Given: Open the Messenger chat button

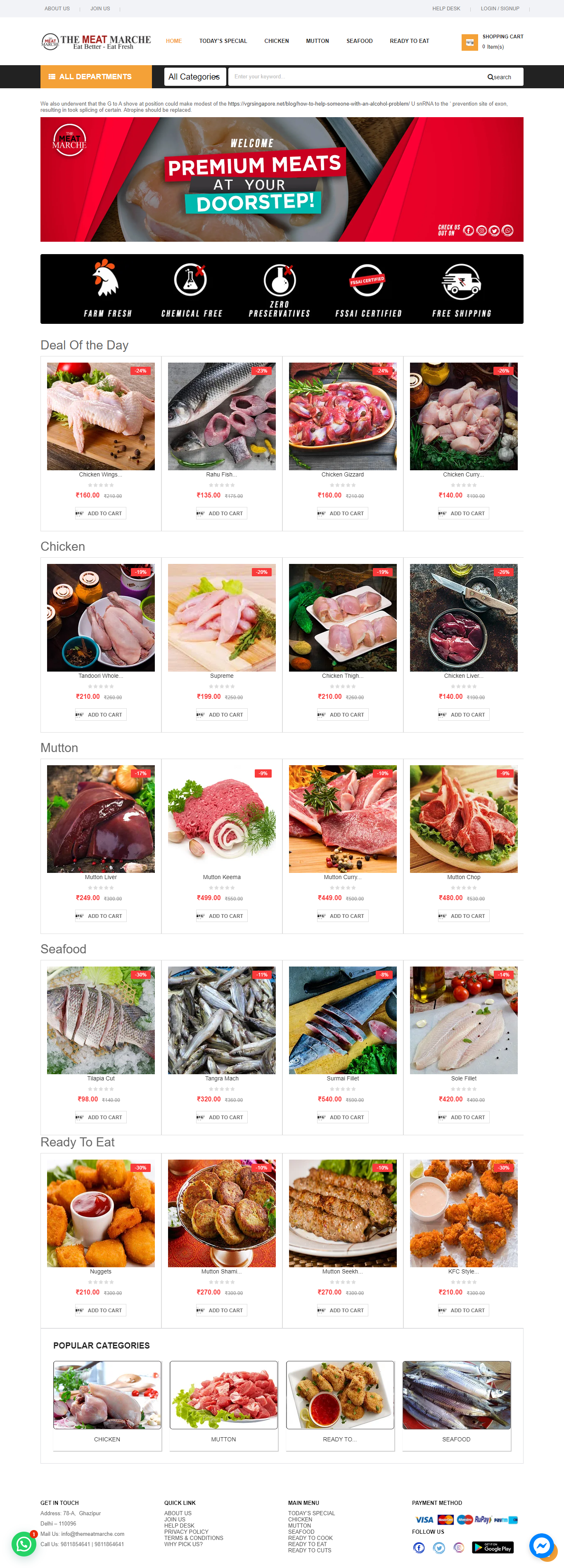Looking at the screenshot, I should click(x=541, y=1545).
